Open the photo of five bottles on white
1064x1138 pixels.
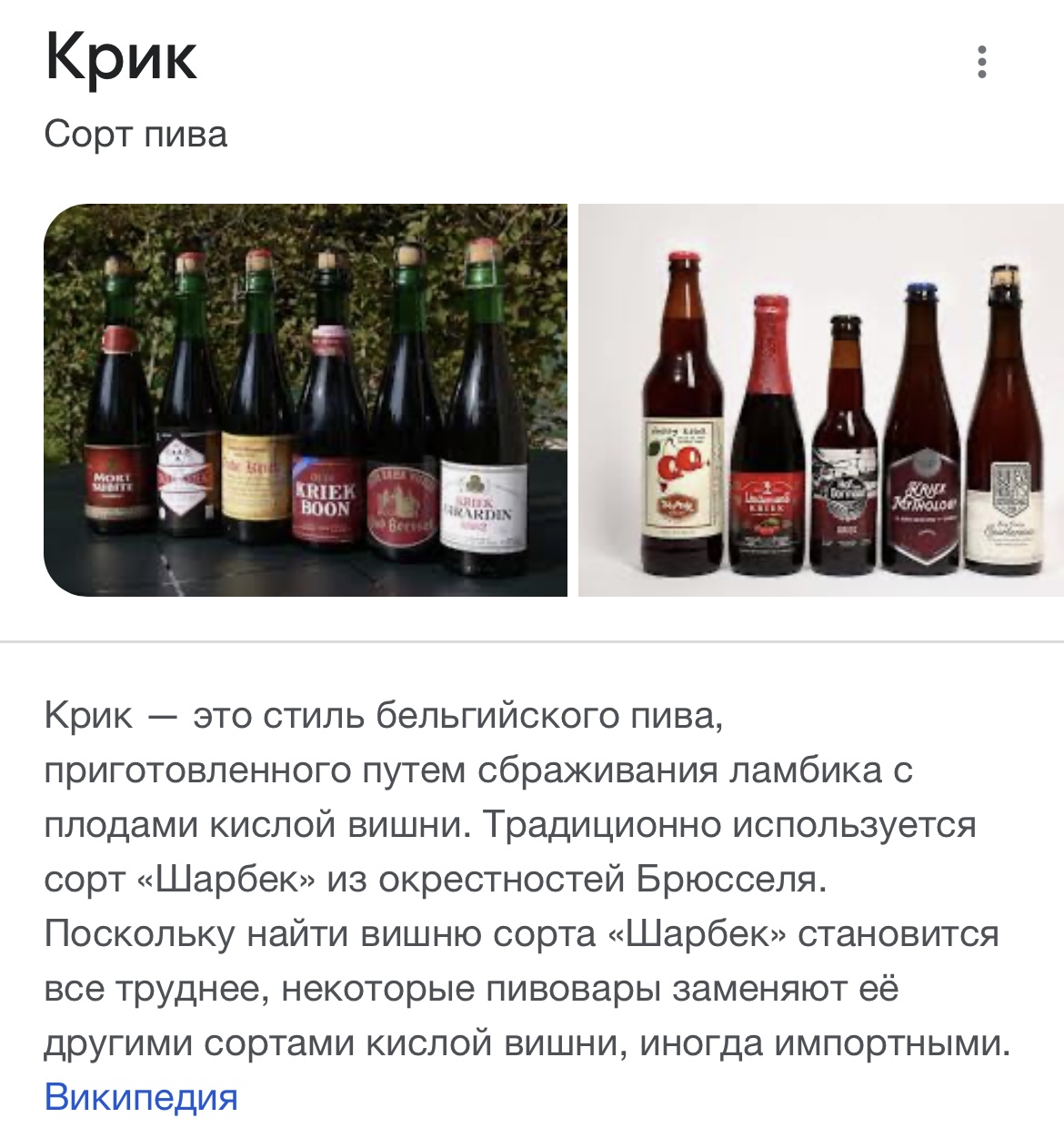820,400
